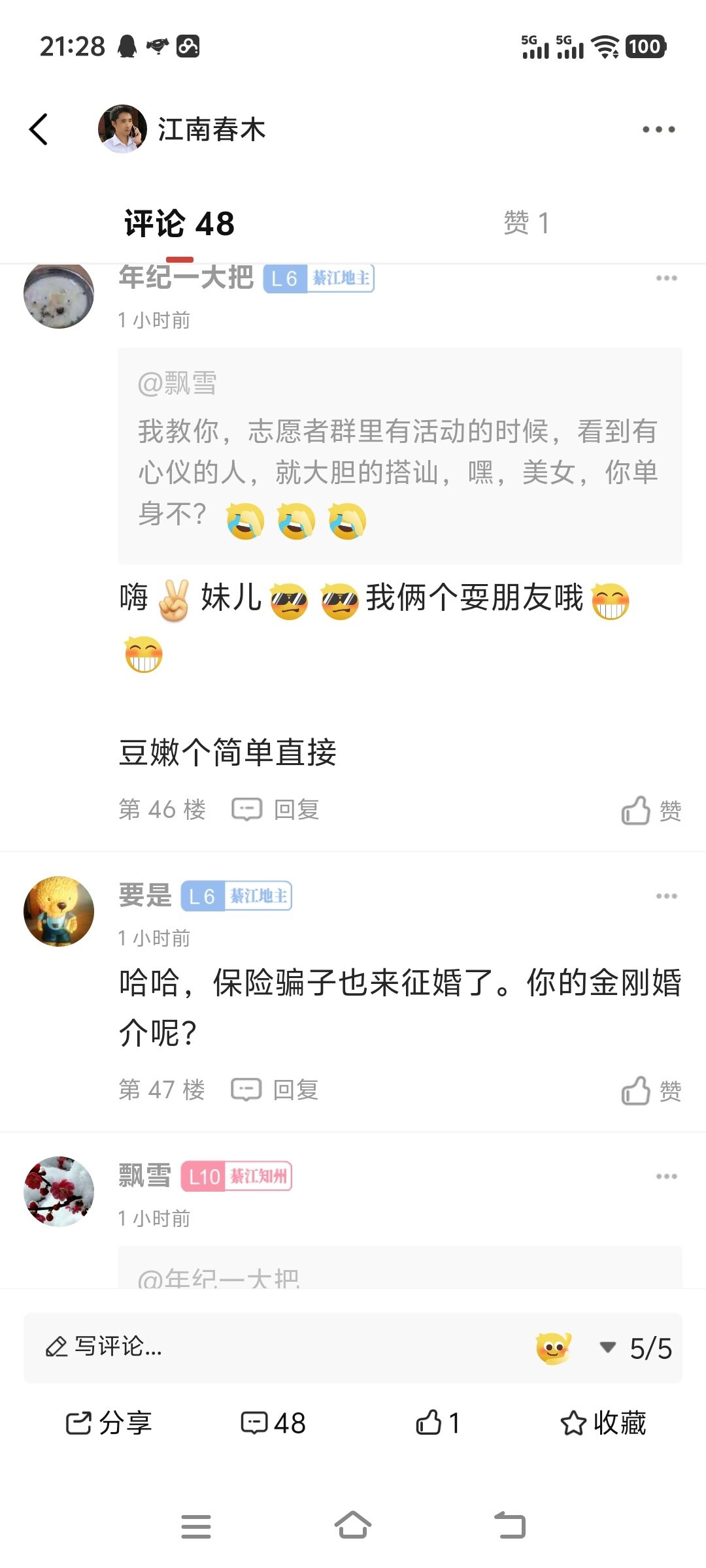Share this post via 分享
Viewport: 706px width, 1568px height.
tap(109, 1423)
